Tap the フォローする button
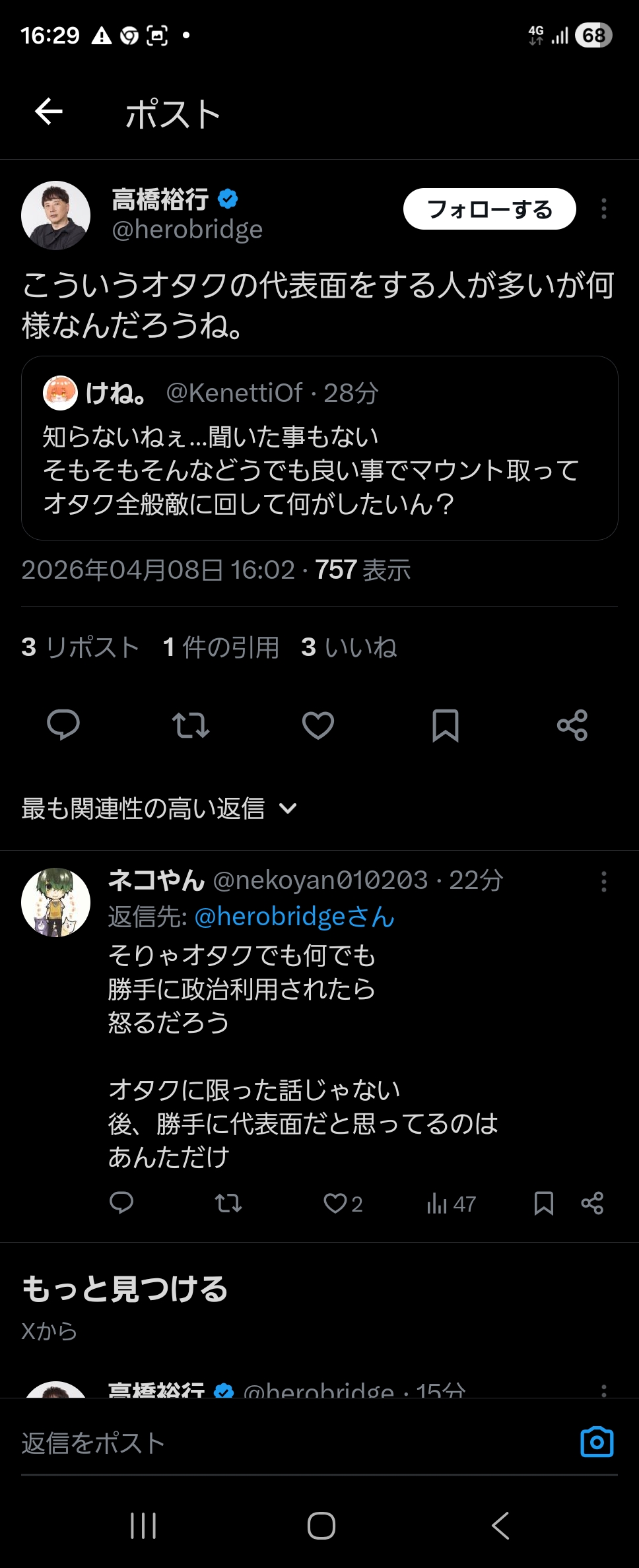Screen dimensions: 639x1568 (489, 209)
